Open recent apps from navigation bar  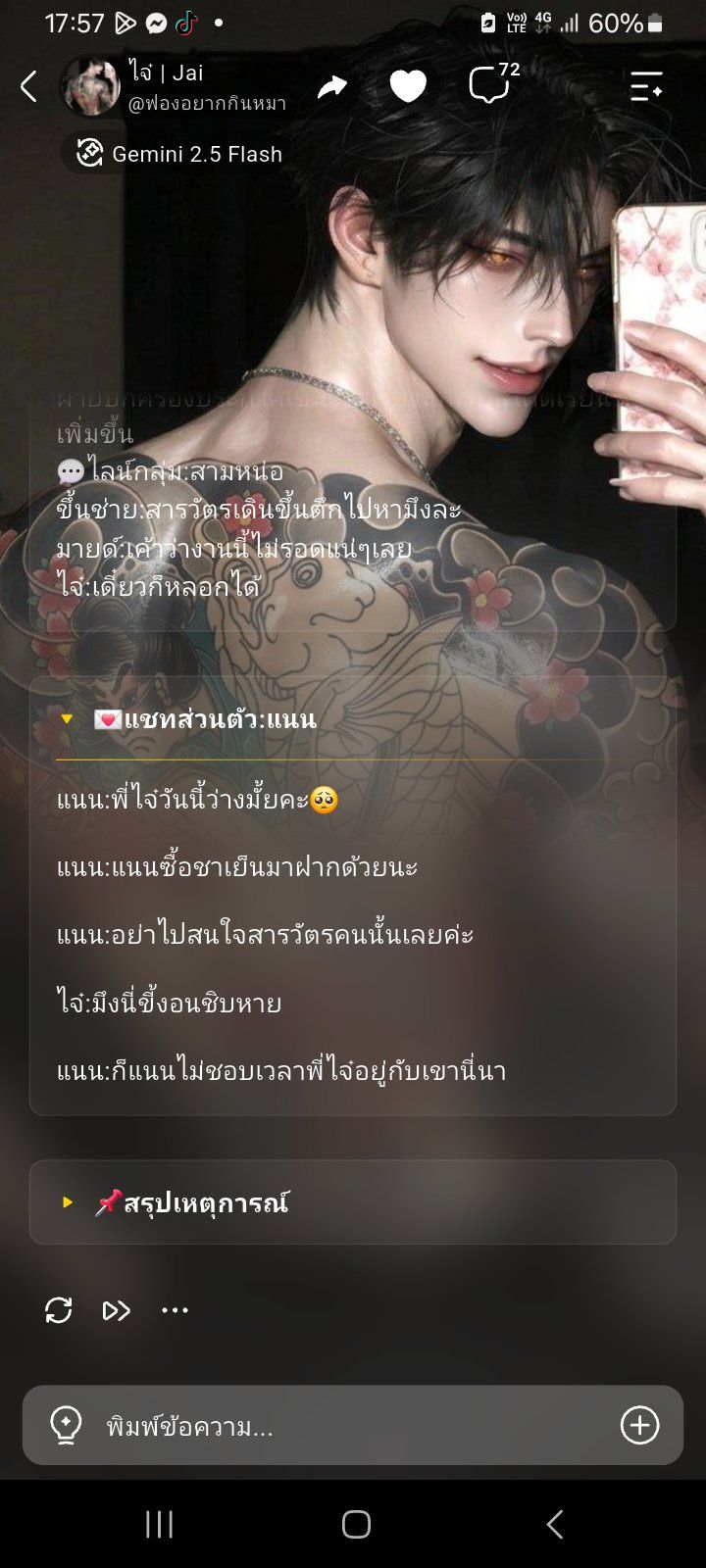[159, 1524]
